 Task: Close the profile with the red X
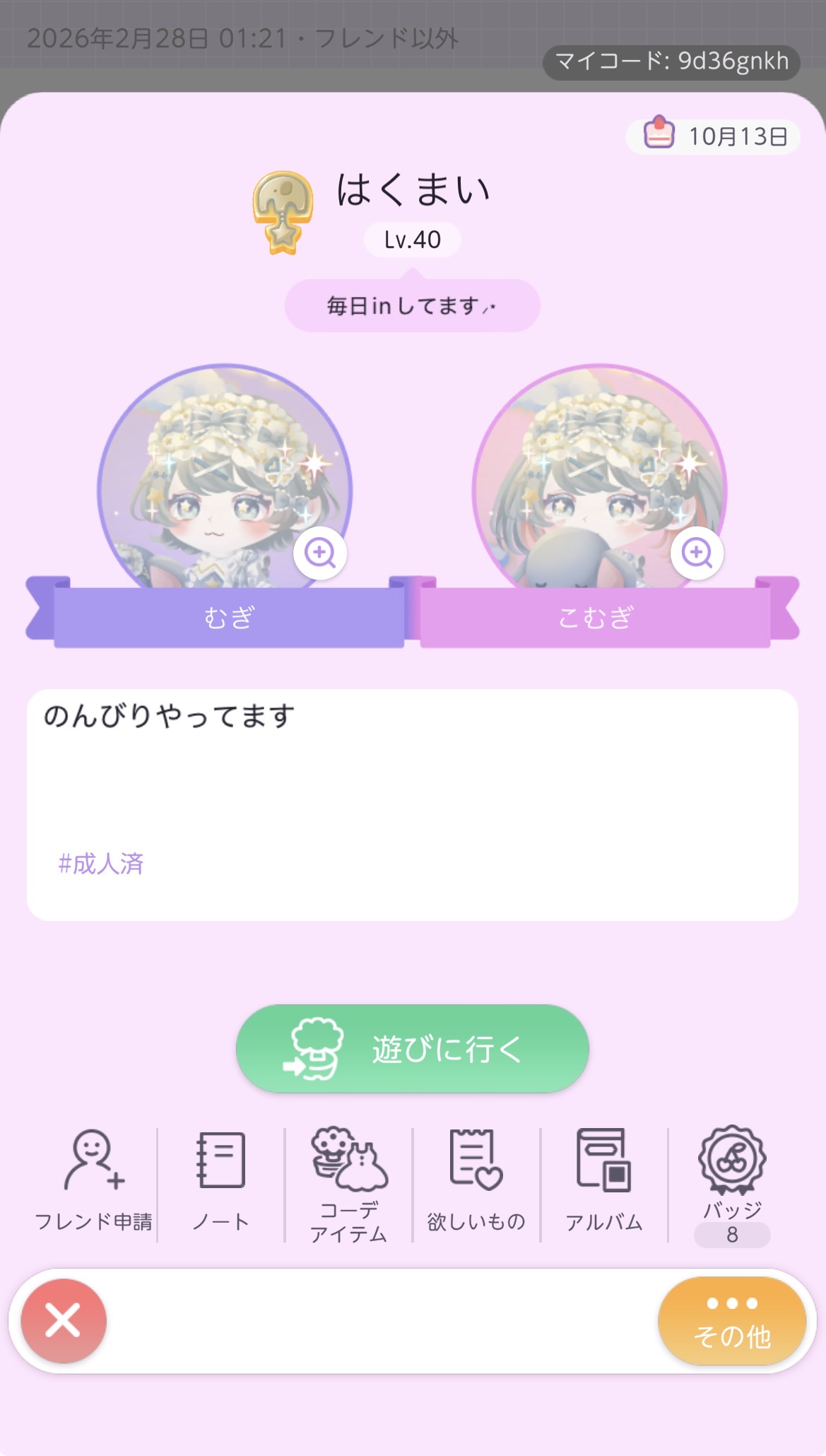(64, 1320)
